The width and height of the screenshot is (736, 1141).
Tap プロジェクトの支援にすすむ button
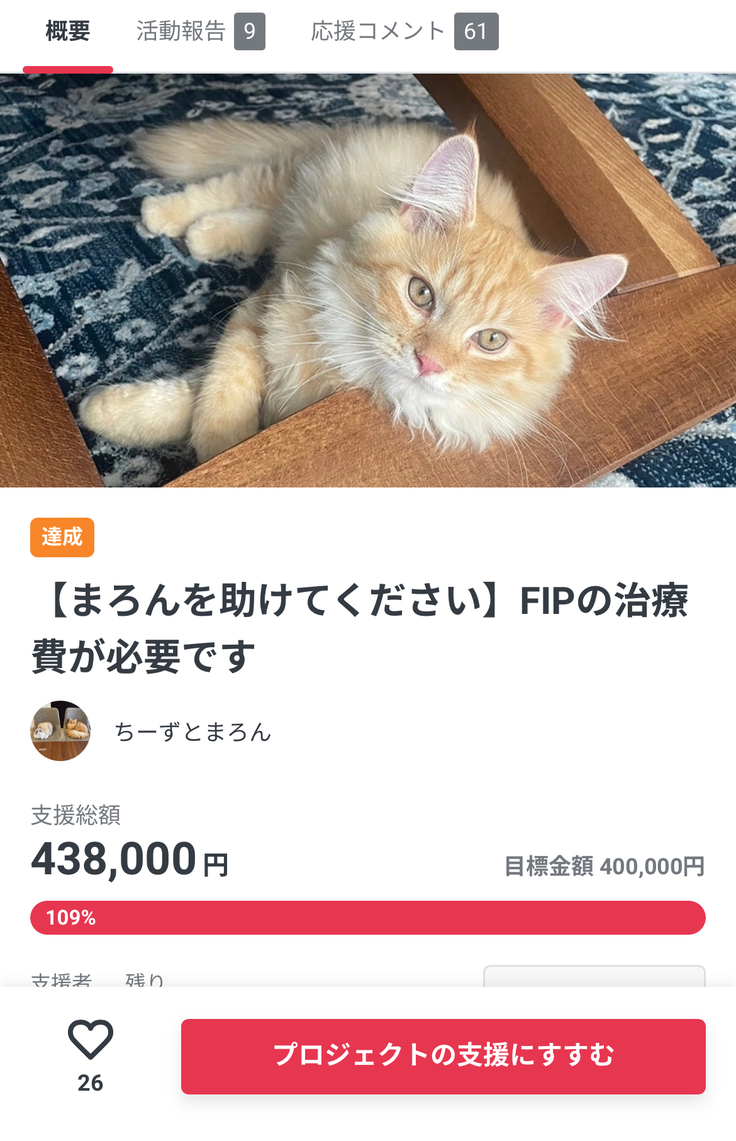pos(443,1056)
